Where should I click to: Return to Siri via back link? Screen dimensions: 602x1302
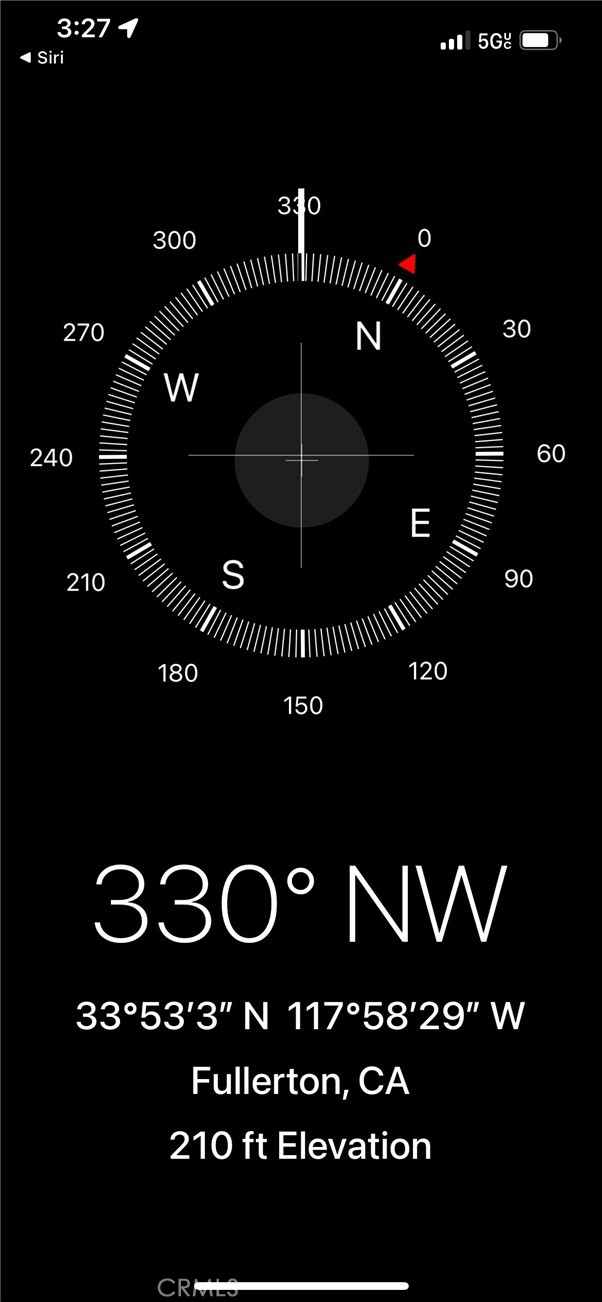pyautogui.click(x=42, y=57)
